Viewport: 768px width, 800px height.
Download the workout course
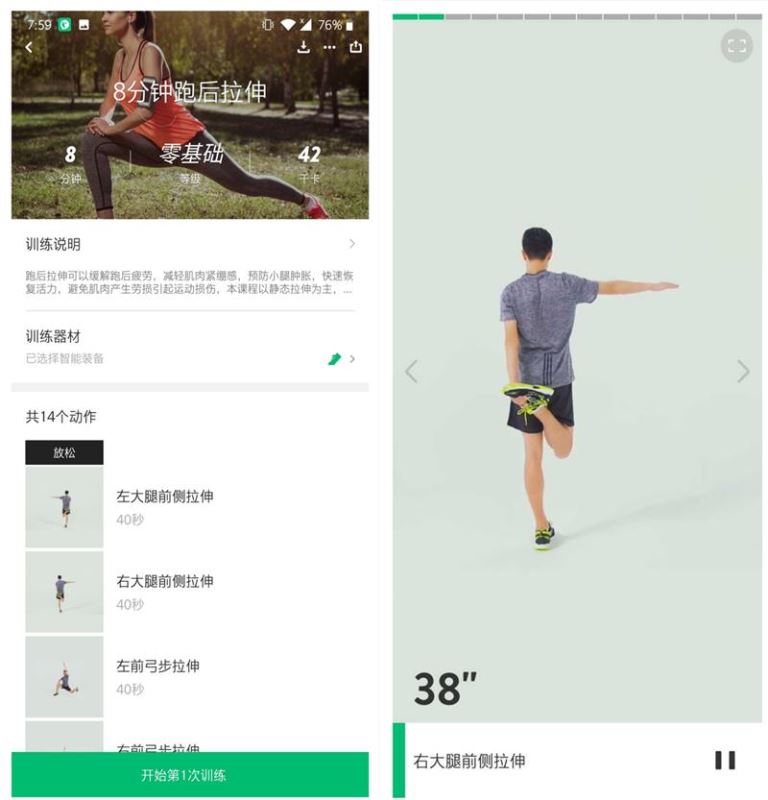coord(304,47)
